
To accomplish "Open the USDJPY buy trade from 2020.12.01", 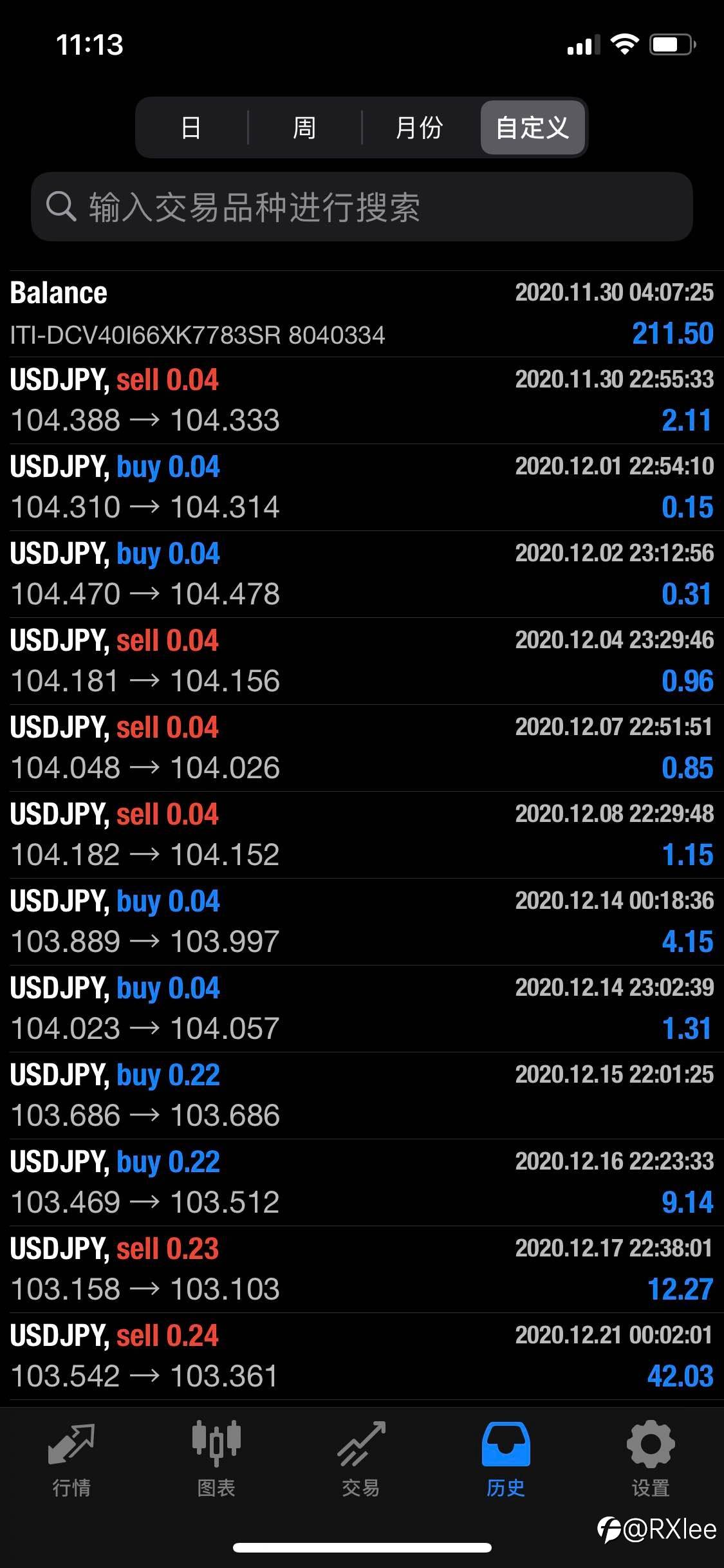I will pos(362,487).
